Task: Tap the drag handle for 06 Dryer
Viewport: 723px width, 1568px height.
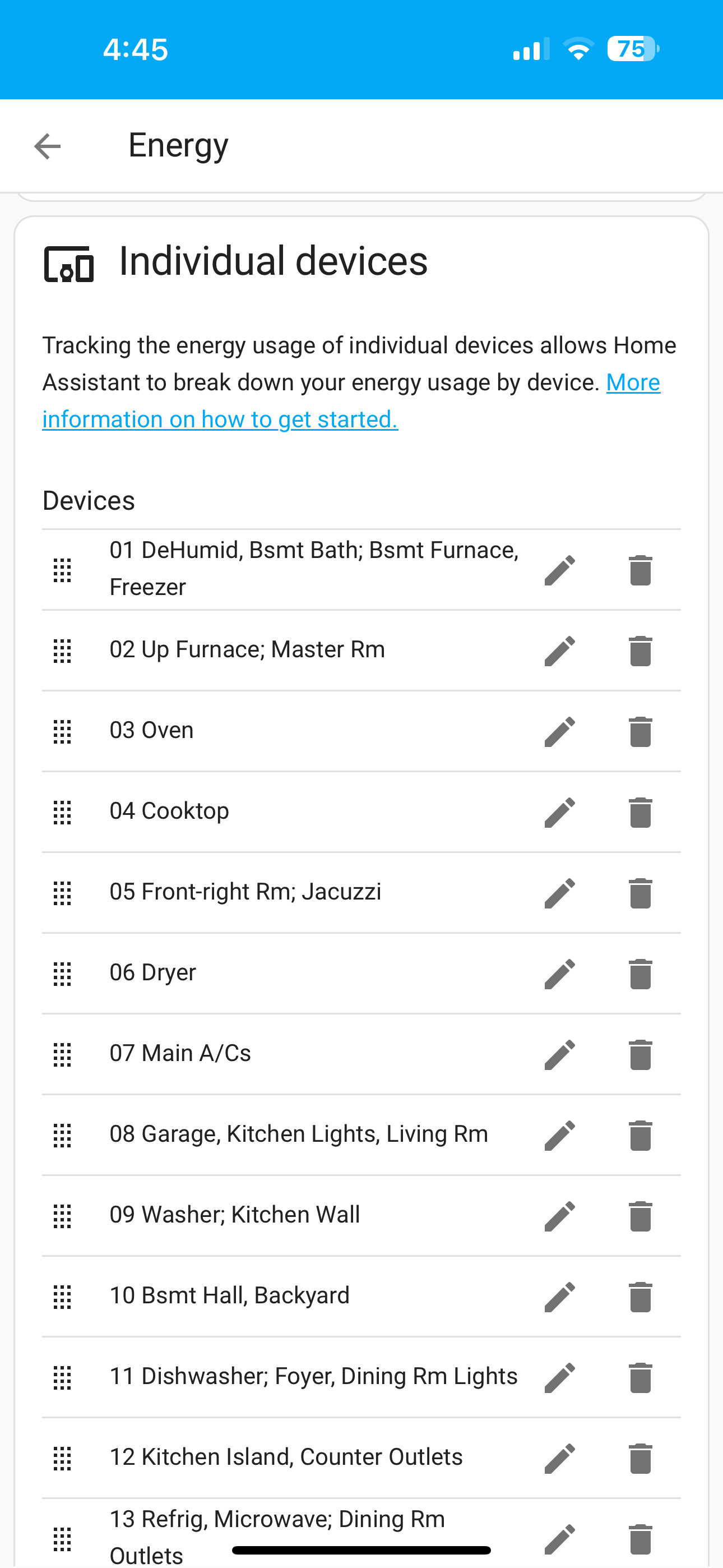Action: tap(62, 974)
